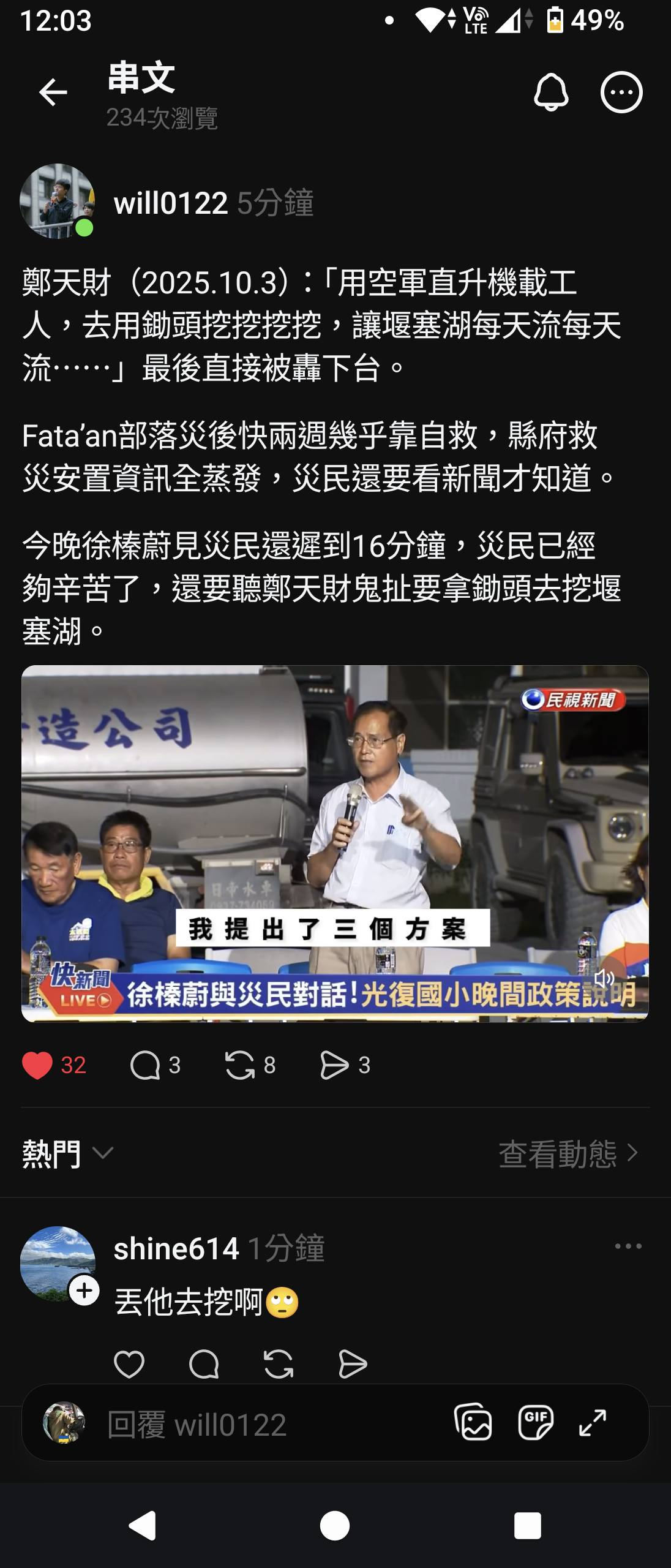The image size is (671, 1568).
Task: Toggle the video sound icon
Action: click(604, 978)
